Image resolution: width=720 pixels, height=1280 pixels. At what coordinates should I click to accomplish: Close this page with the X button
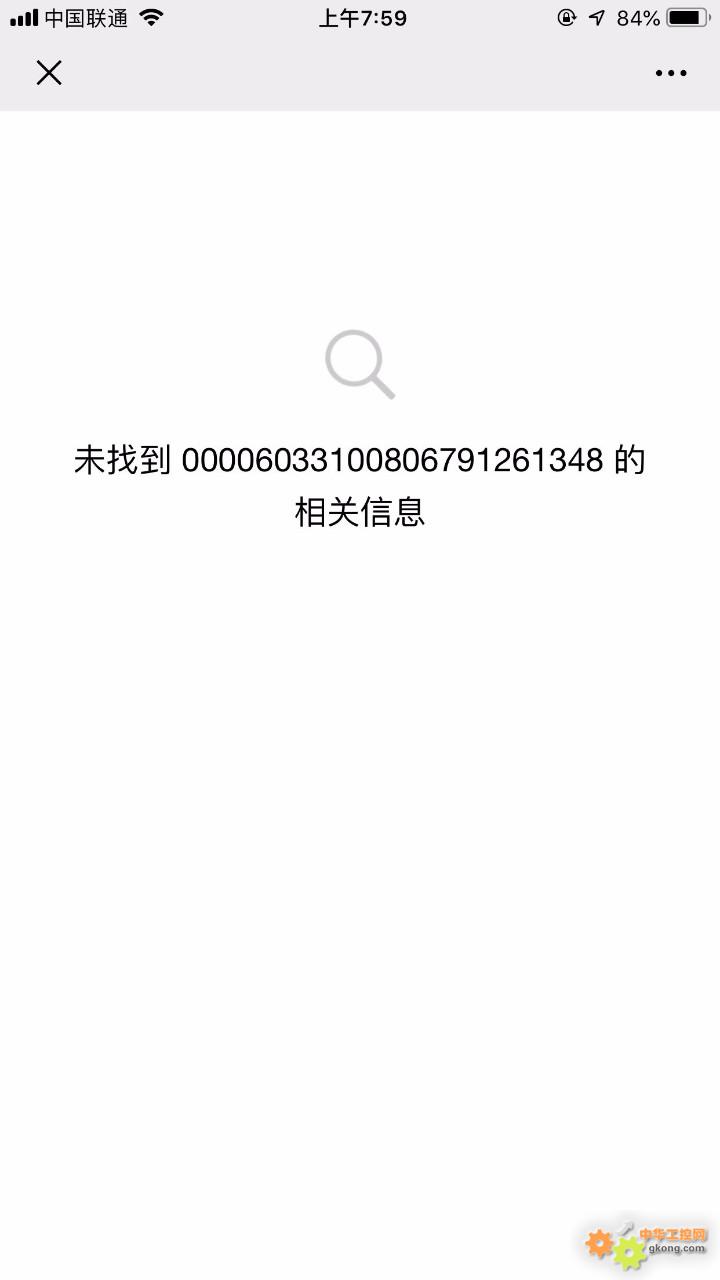pos(49,72)
